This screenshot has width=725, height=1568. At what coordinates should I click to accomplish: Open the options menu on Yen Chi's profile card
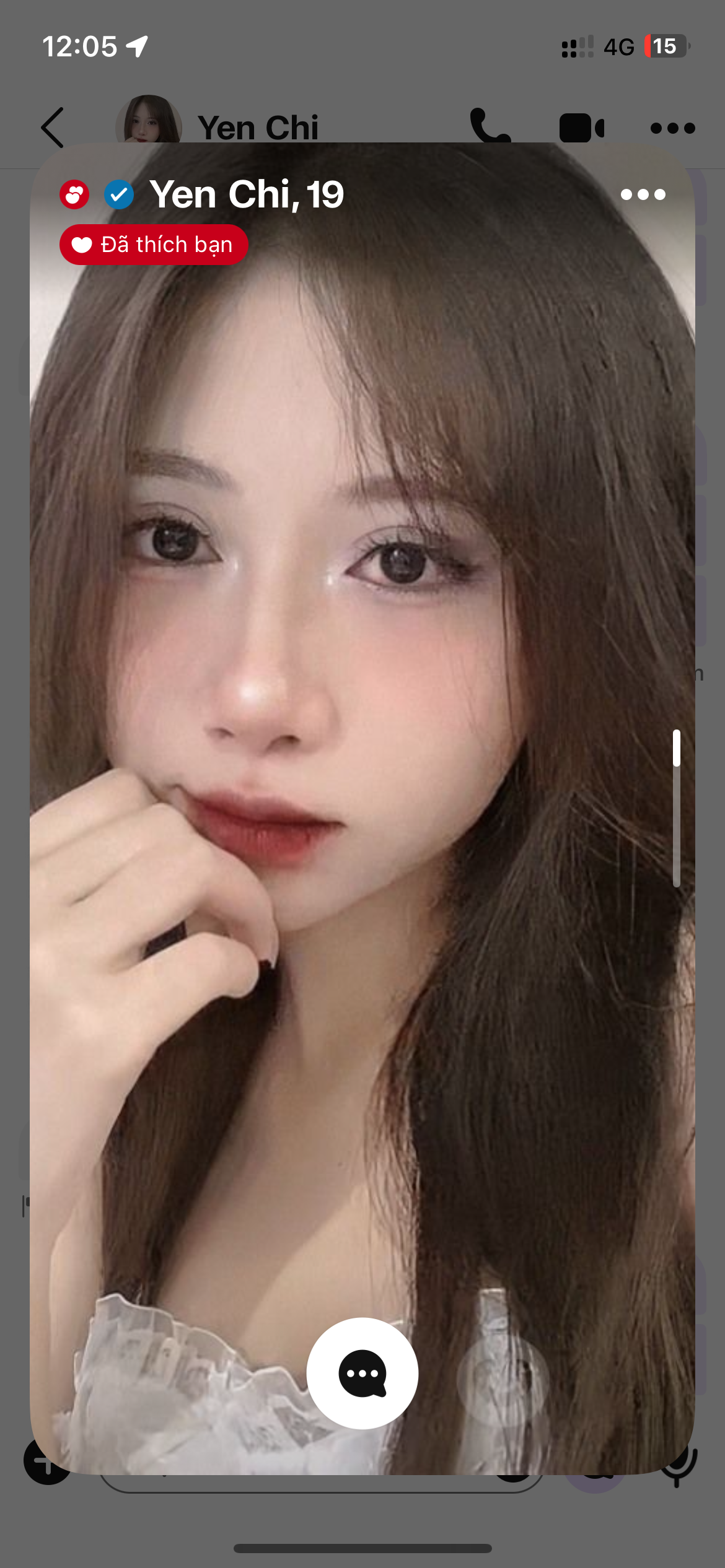point(643,194)
